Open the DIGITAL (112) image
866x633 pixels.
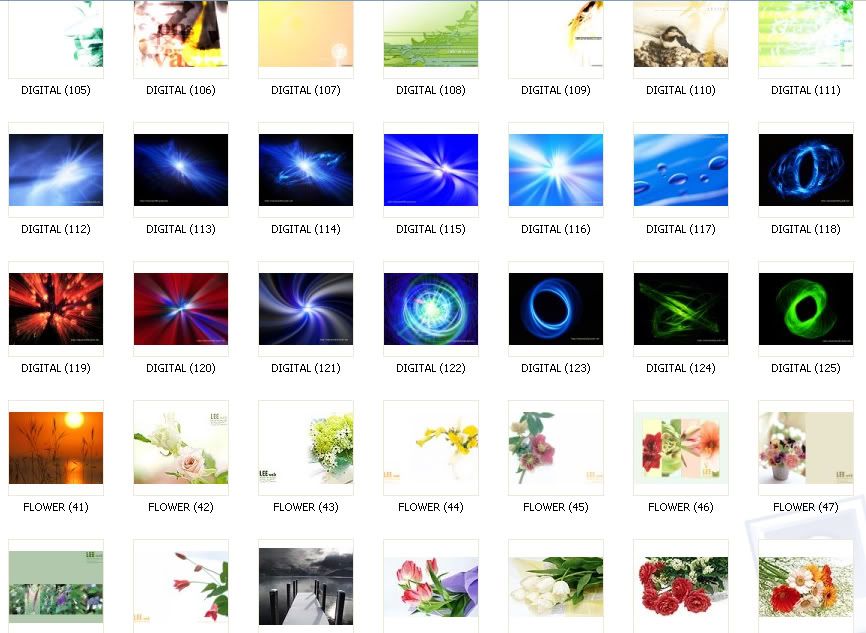56,170
